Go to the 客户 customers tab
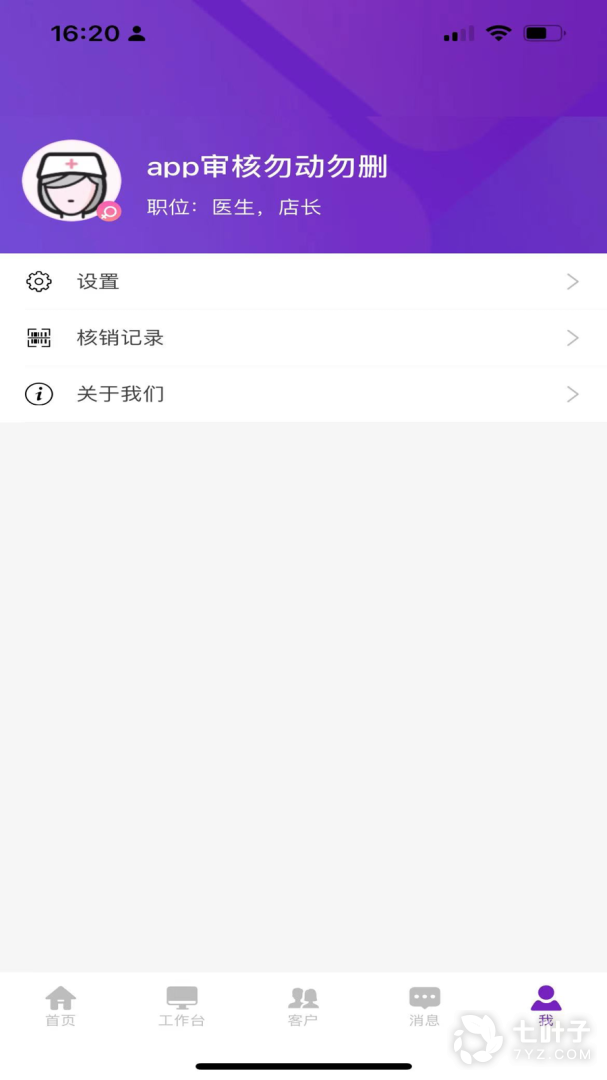Image resolution: width=607 pixels, height=1080 pixels. [x=303, y=1005]
